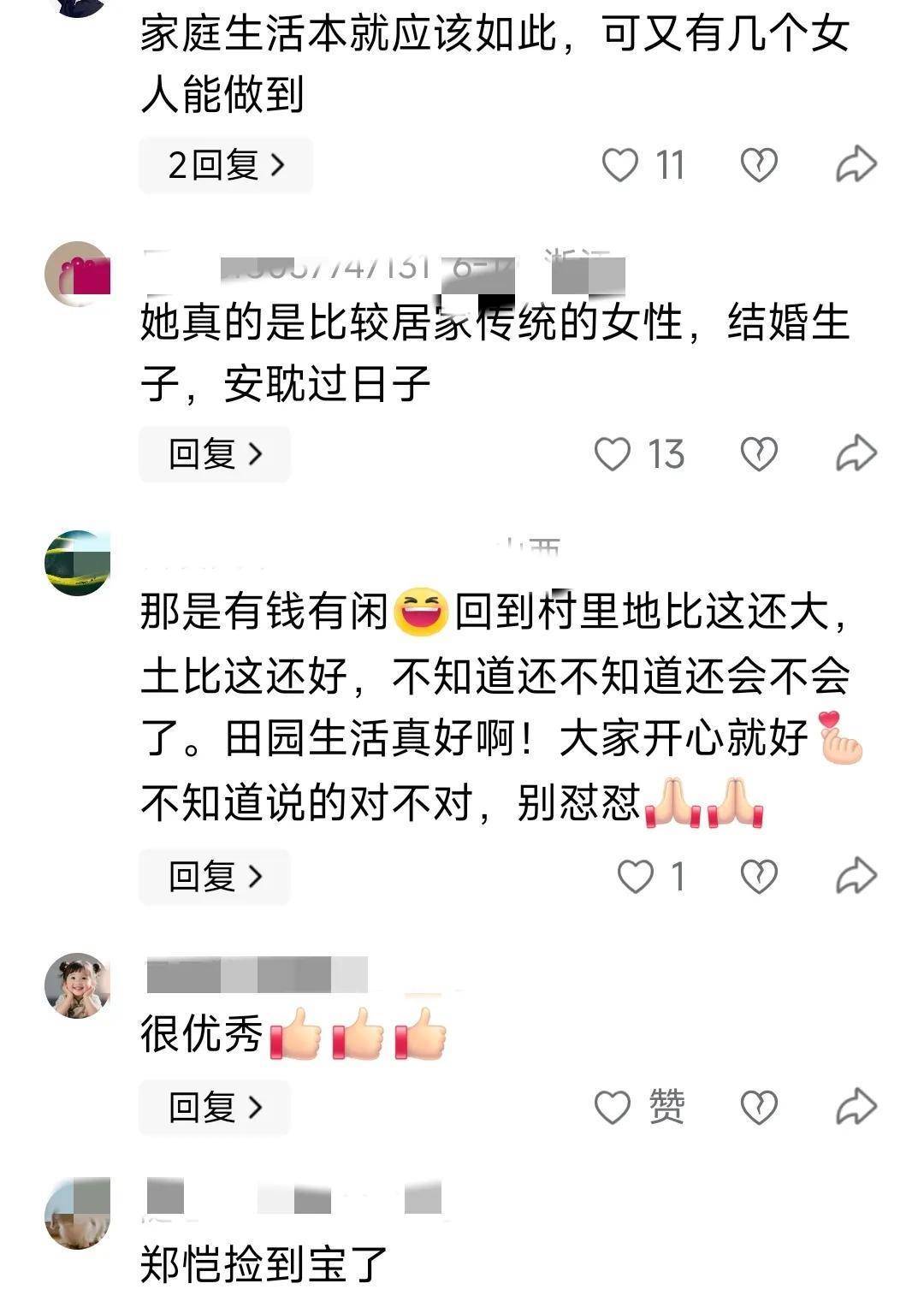
Task: Dislike the 安耽过日子 comment
Action: pos(759,454)
